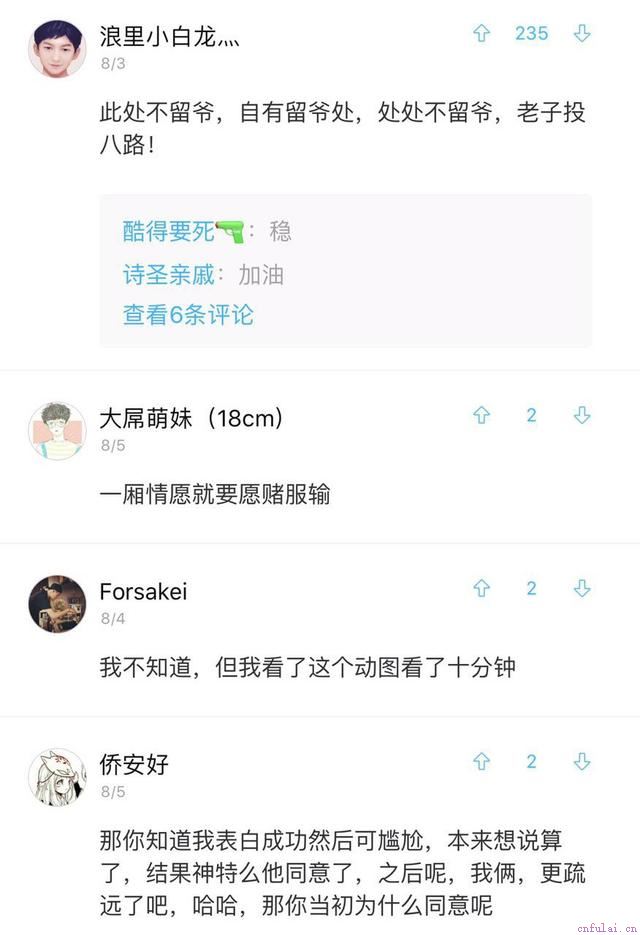Open 大屌萌妹's avatar
The height and width of the screenshot is (935, 640).
coord(57,430)
